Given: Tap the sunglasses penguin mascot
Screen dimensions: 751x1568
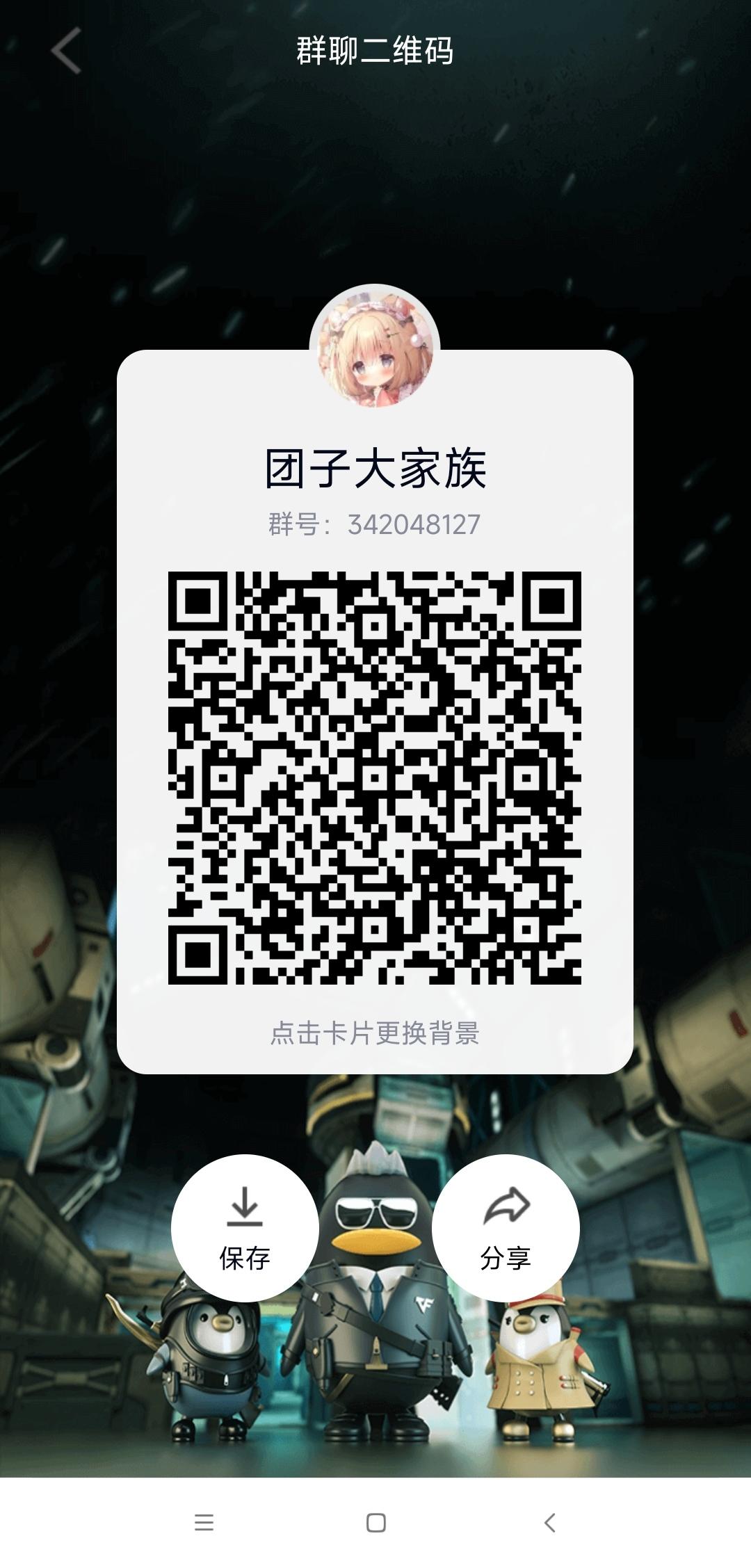Looking at the screenshot, I should click(x=375, y=1321).
